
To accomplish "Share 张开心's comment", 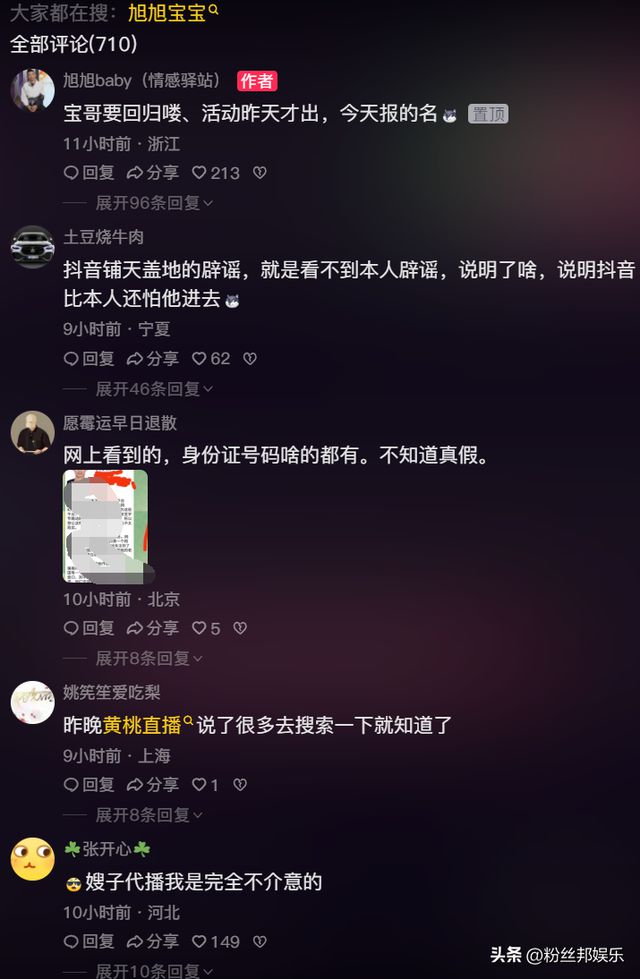I will pyautogui.click(x=152, y=941).
